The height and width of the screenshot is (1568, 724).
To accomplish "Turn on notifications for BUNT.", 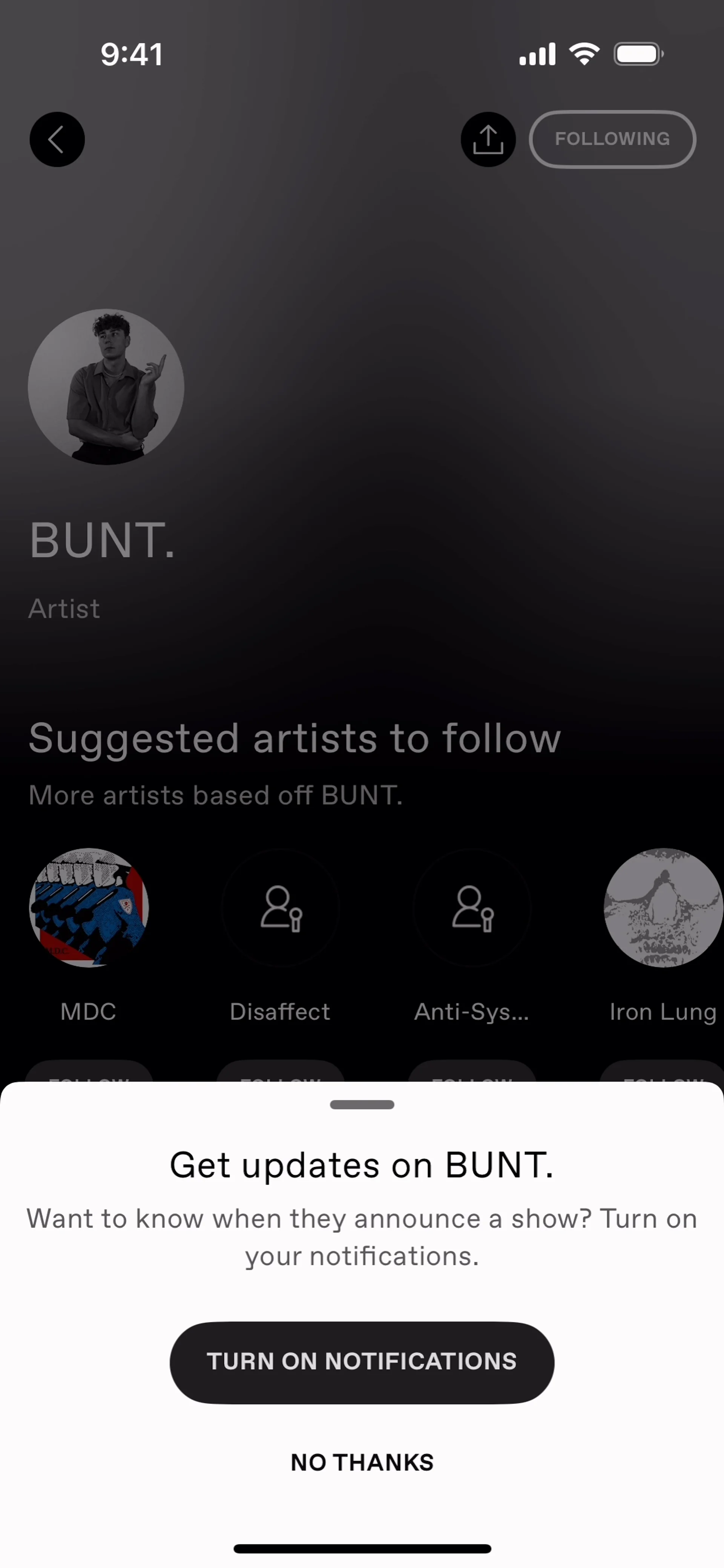I will [362, 1362].
